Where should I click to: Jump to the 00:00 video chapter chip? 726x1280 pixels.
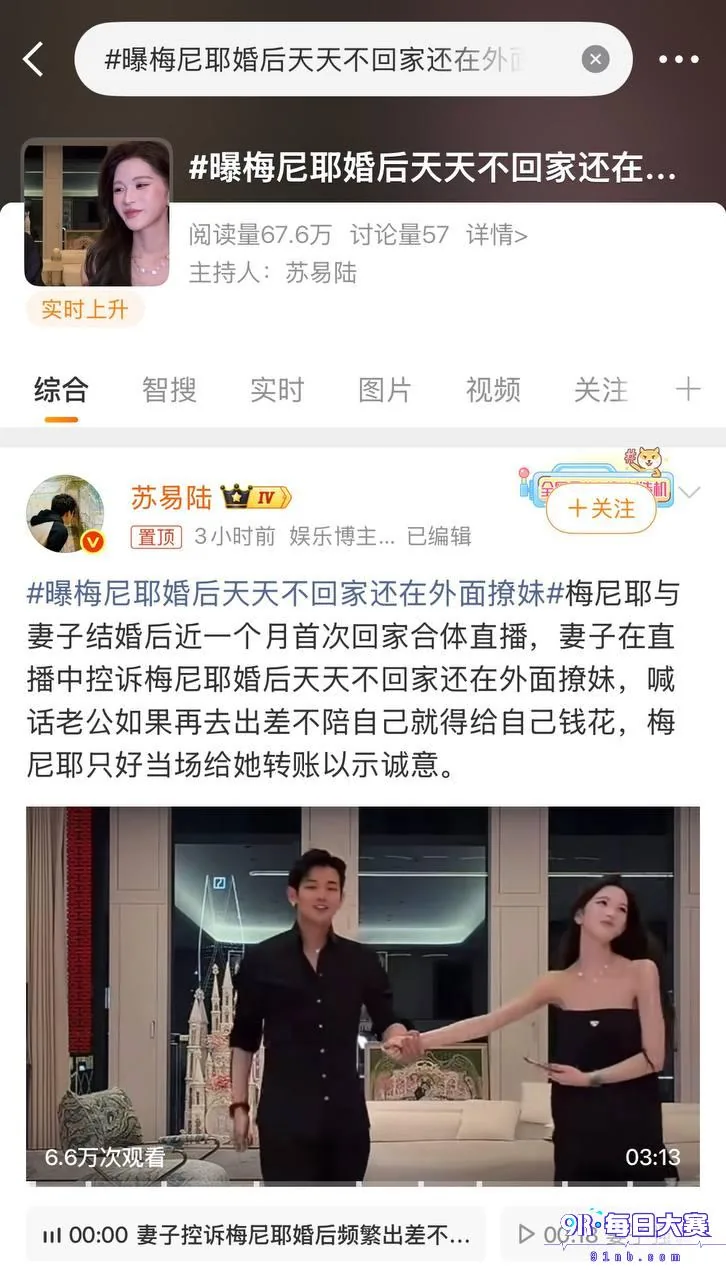coord(256,1235)
